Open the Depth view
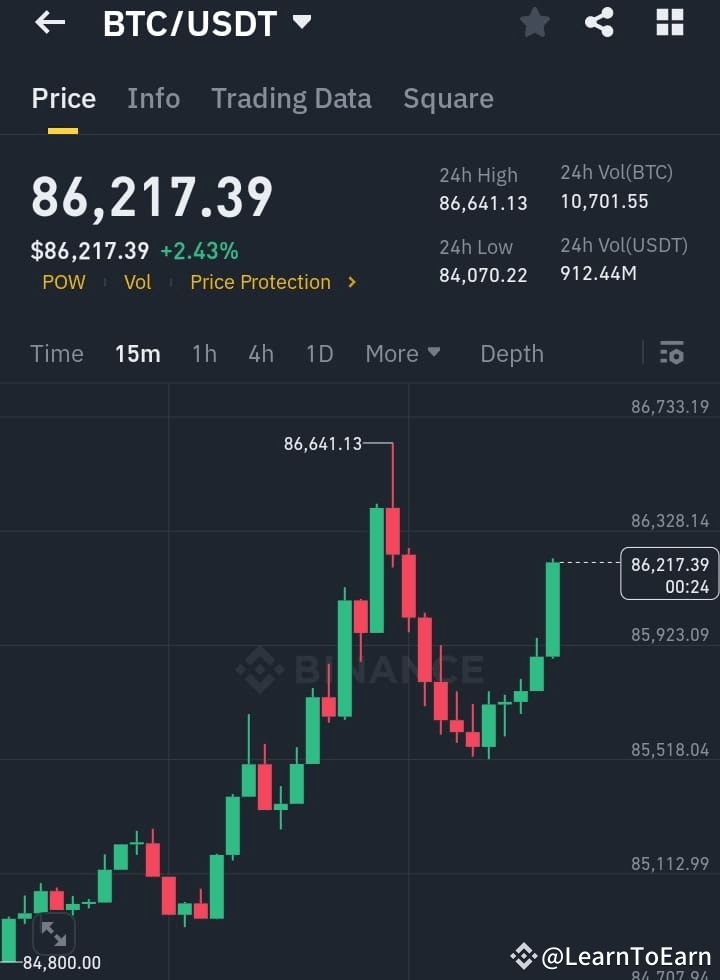Image resolution: width=720 pixels, height=980 pixels. [511, 353]
